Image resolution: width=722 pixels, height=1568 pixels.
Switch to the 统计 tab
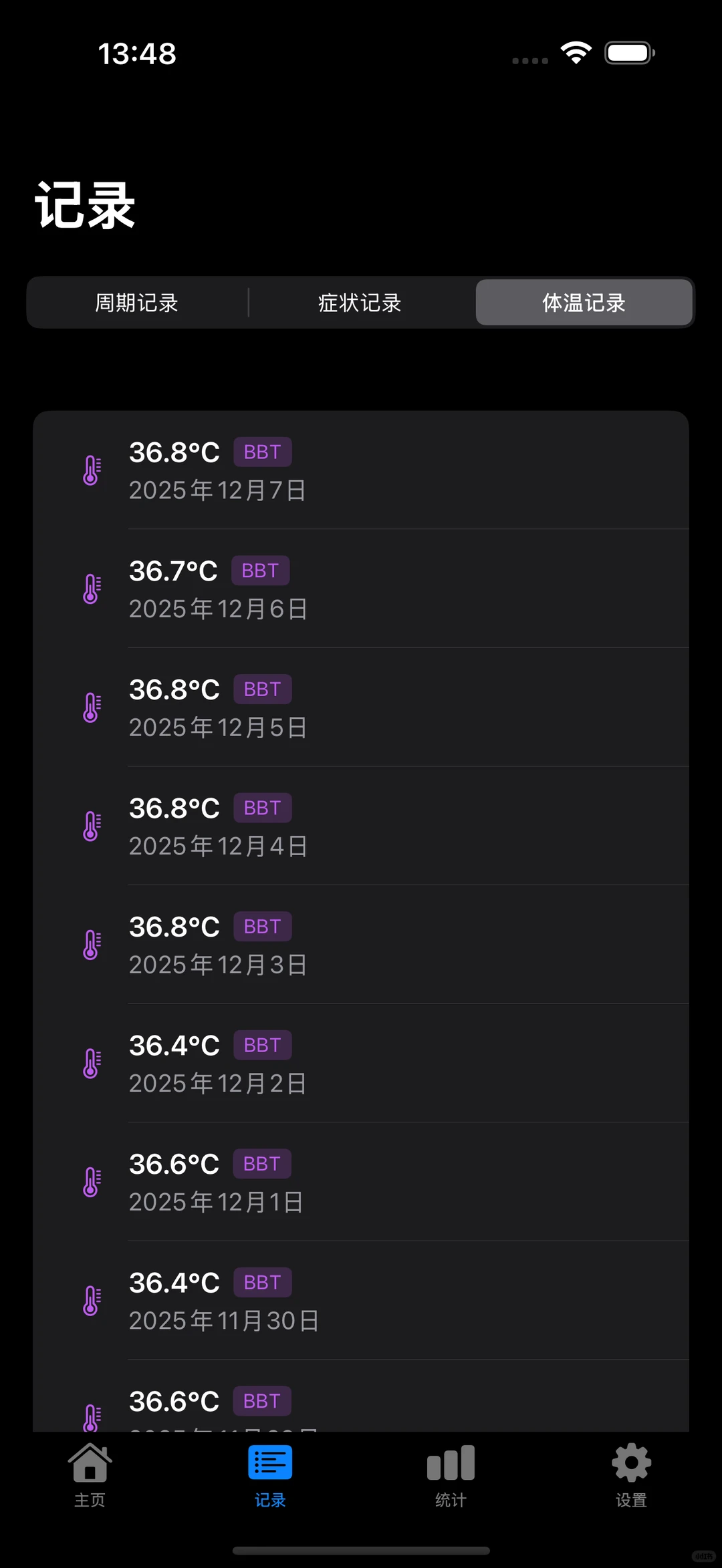(451, 1475)
